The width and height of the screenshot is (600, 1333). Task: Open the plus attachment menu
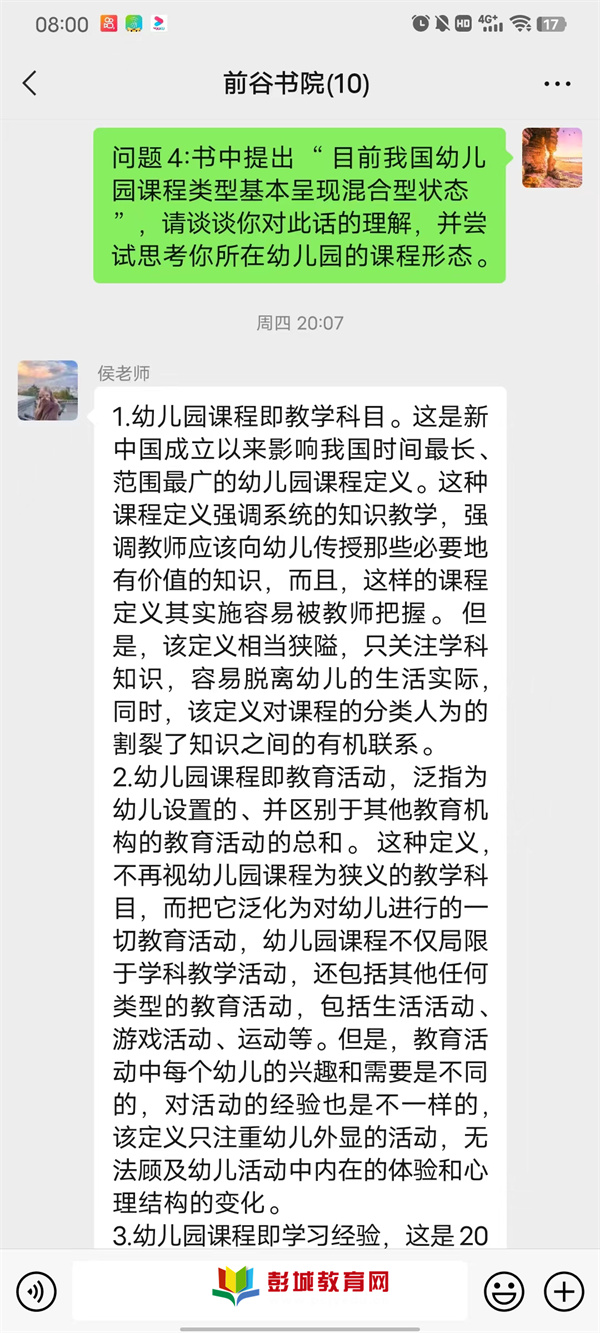pos(564,1291)
